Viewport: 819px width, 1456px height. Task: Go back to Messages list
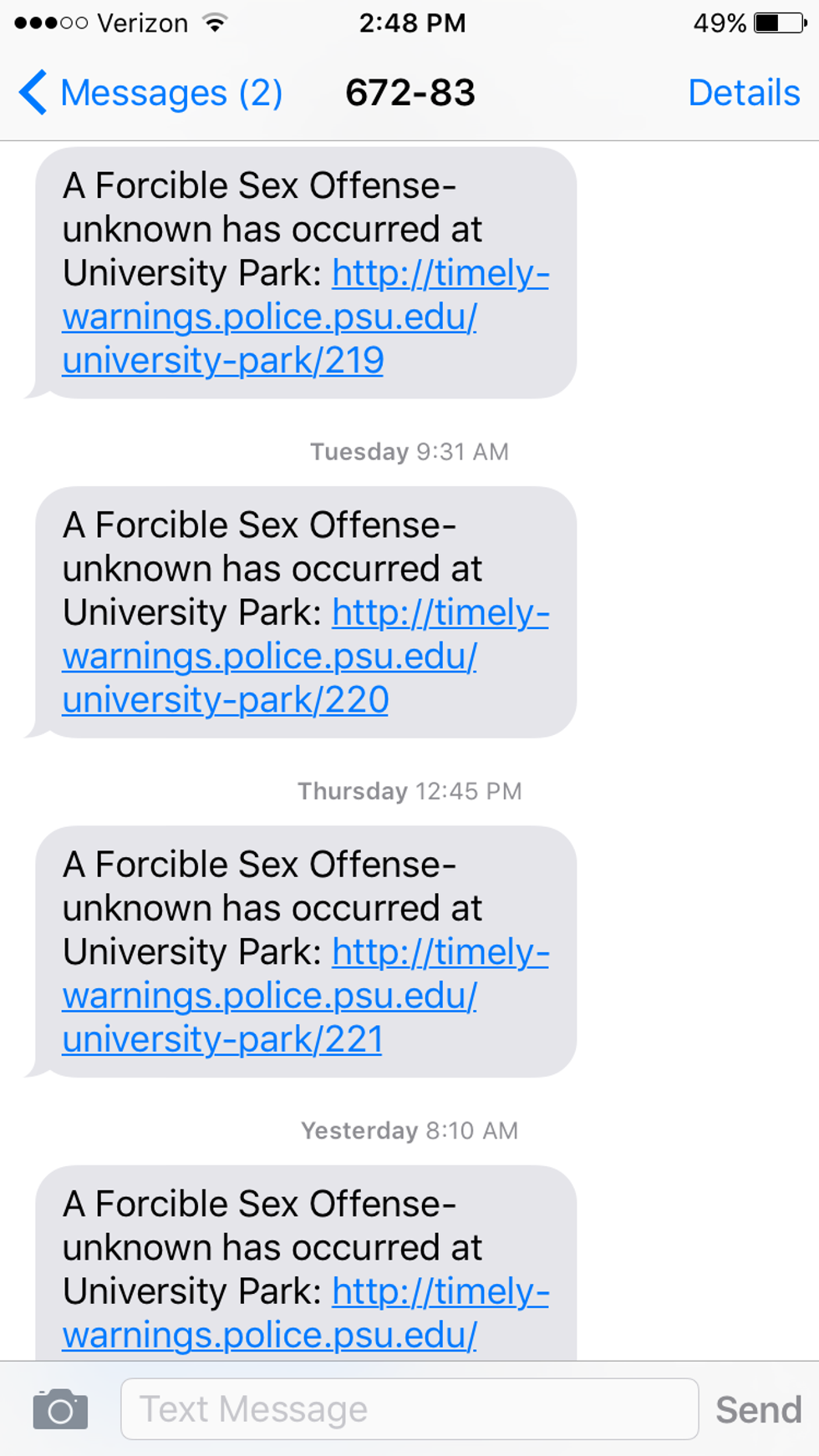(150, 93)
